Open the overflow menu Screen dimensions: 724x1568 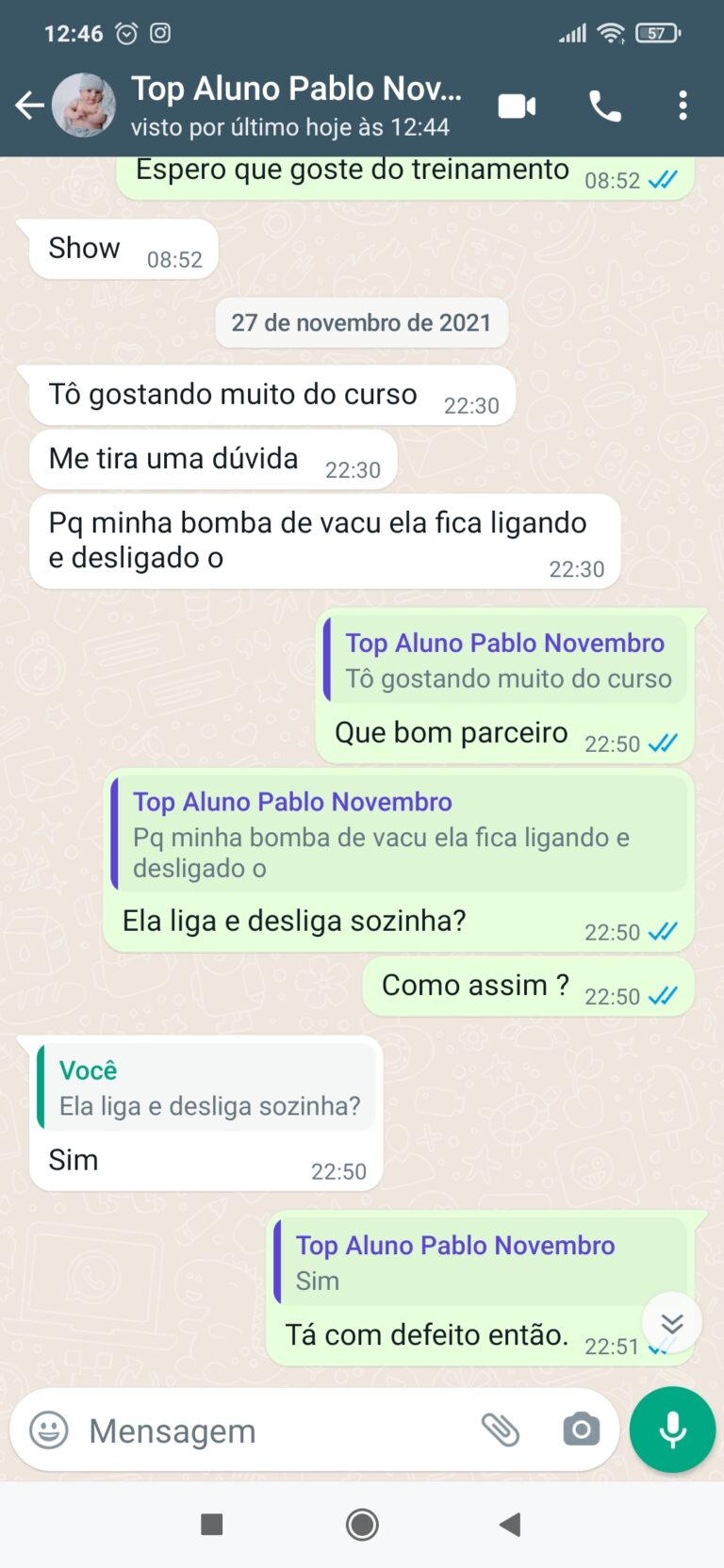point(683,106)
